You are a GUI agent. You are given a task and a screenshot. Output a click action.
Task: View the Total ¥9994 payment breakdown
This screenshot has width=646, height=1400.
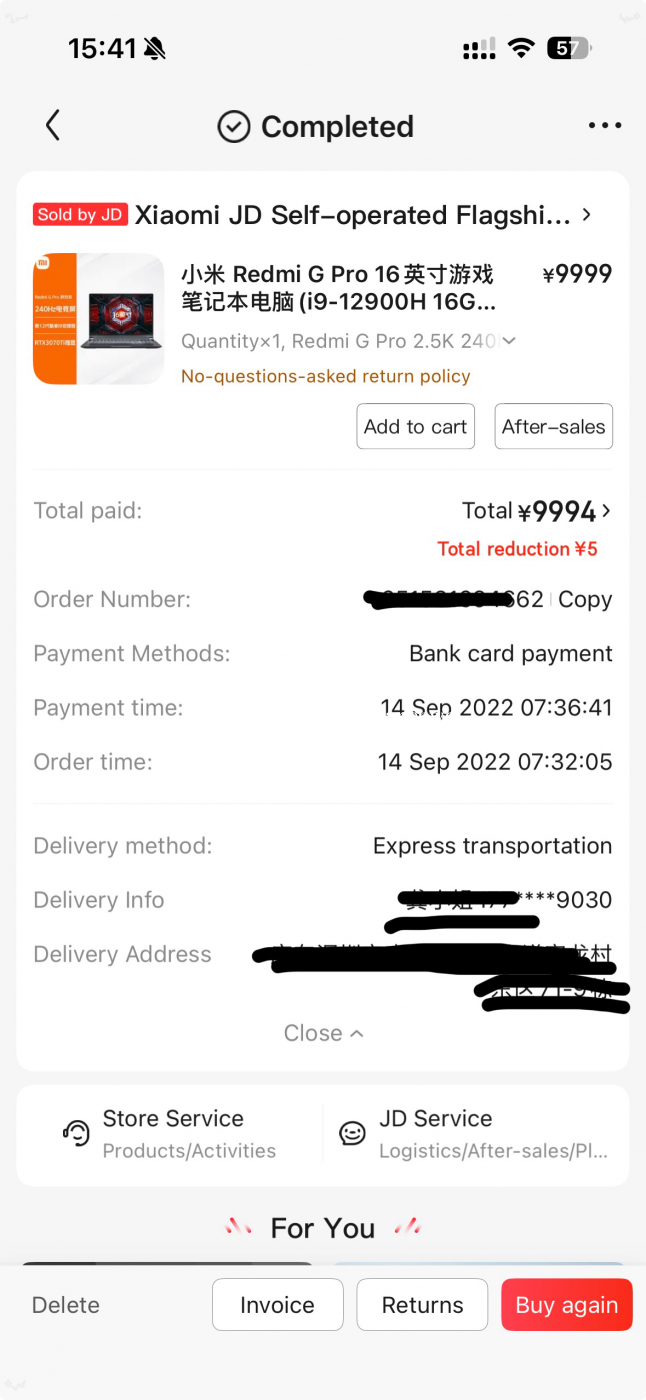(x=536, y=512)
